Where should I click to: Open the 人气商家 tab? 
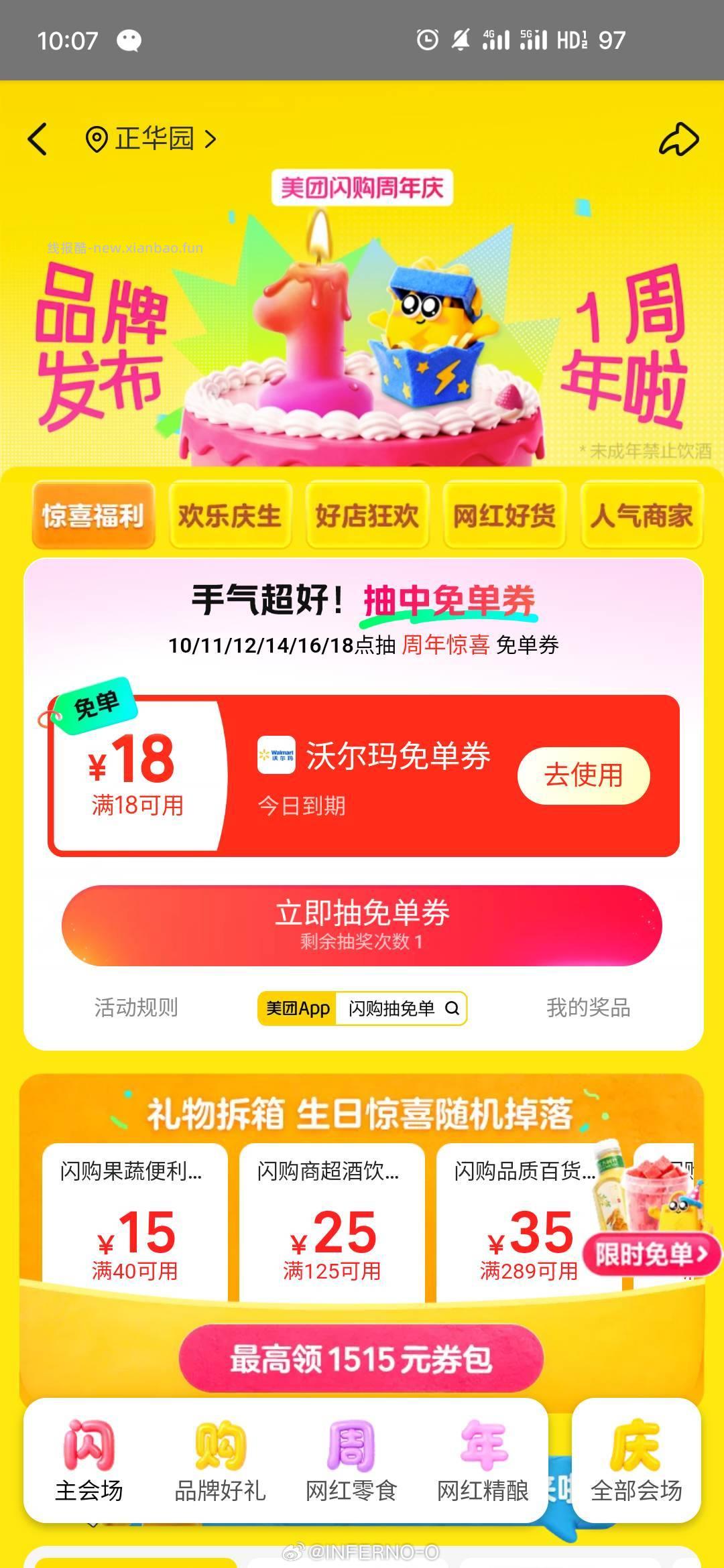click(x=642, y=516)
